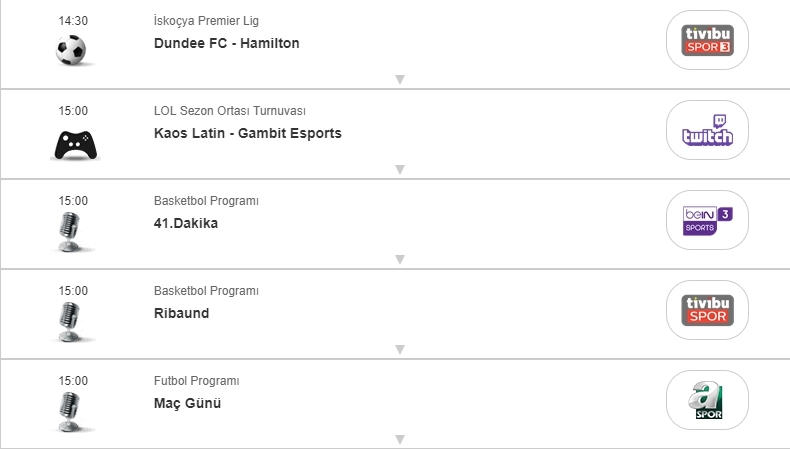Open the Ribaund program row
Screen dimensions: 790x449
pyautogui.click(x=182, y=313)
